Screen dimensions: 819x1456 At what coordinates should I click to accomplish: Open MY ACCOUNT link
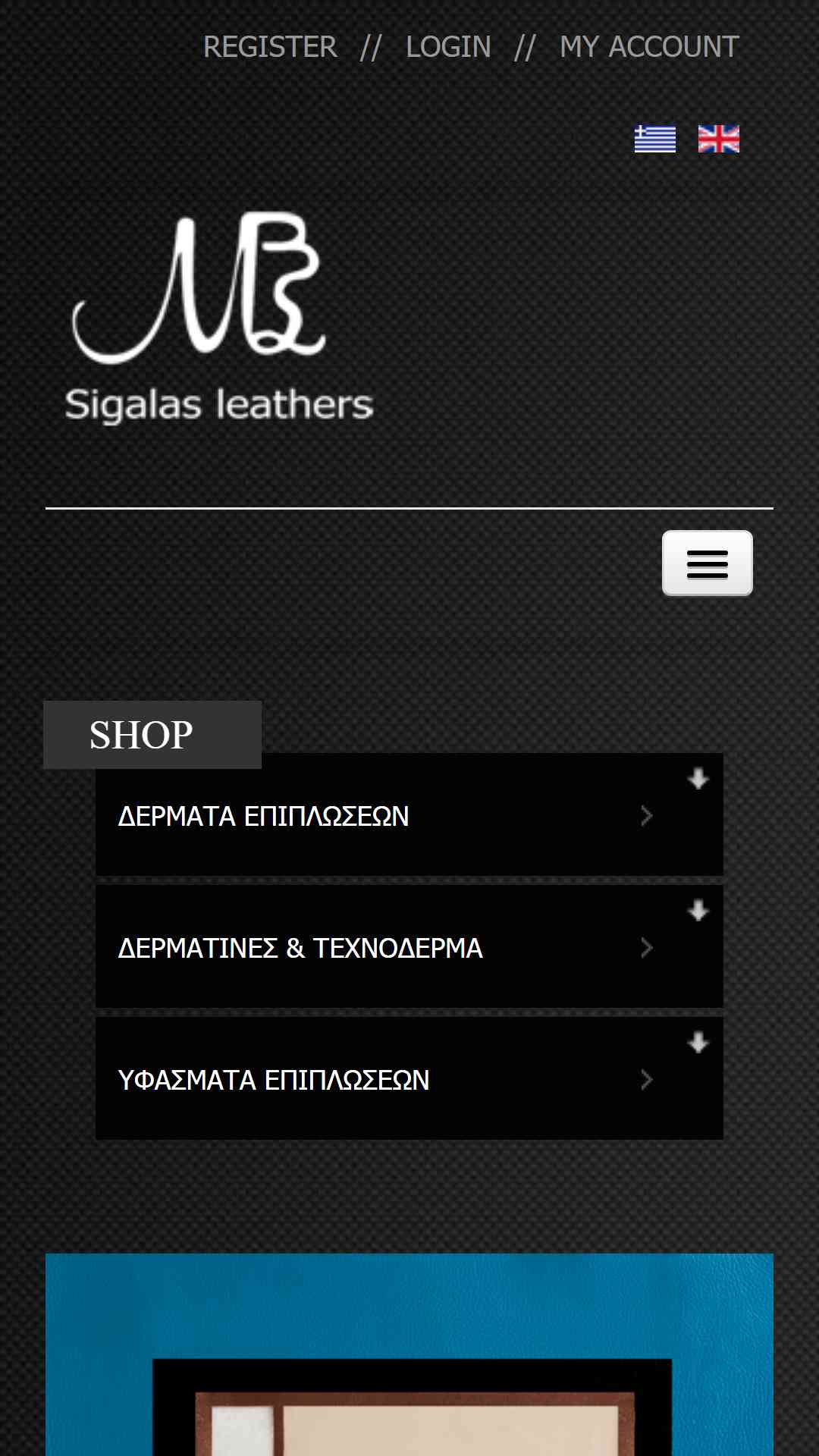coord(649,47)
